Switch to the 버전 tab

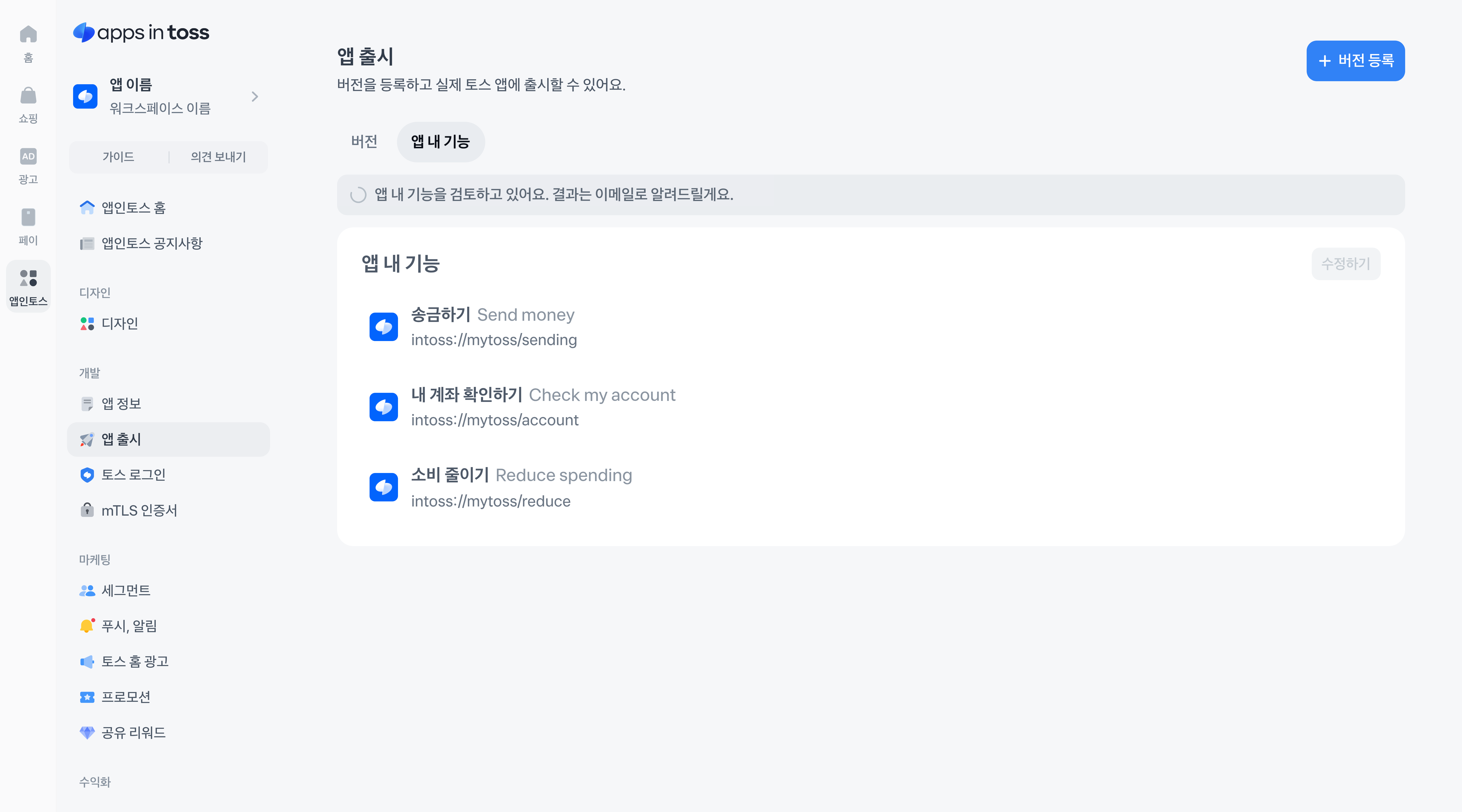point(364,142)
